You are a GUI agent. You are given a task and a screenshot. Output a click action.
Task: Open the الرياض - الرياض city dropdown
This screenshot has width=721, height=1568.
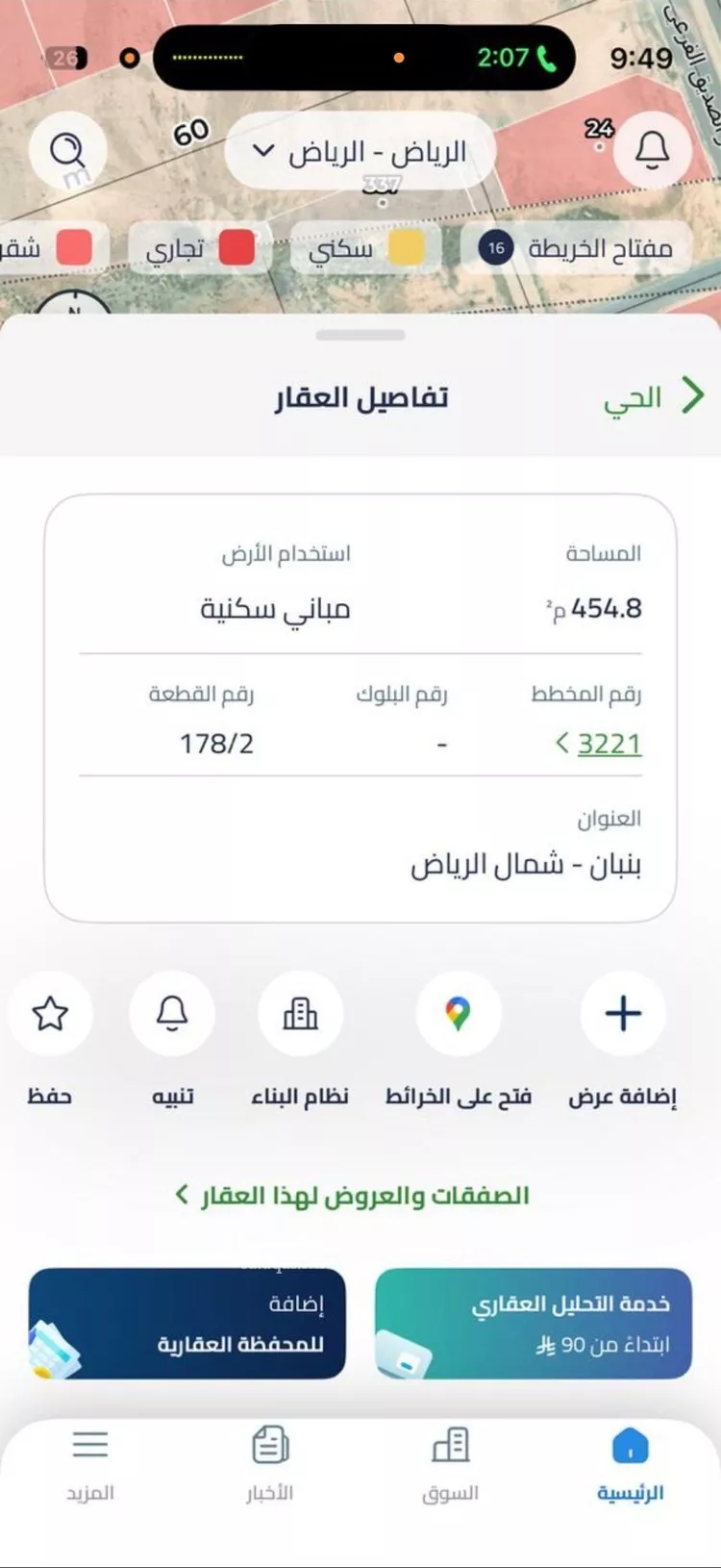[x=360, y=150]
